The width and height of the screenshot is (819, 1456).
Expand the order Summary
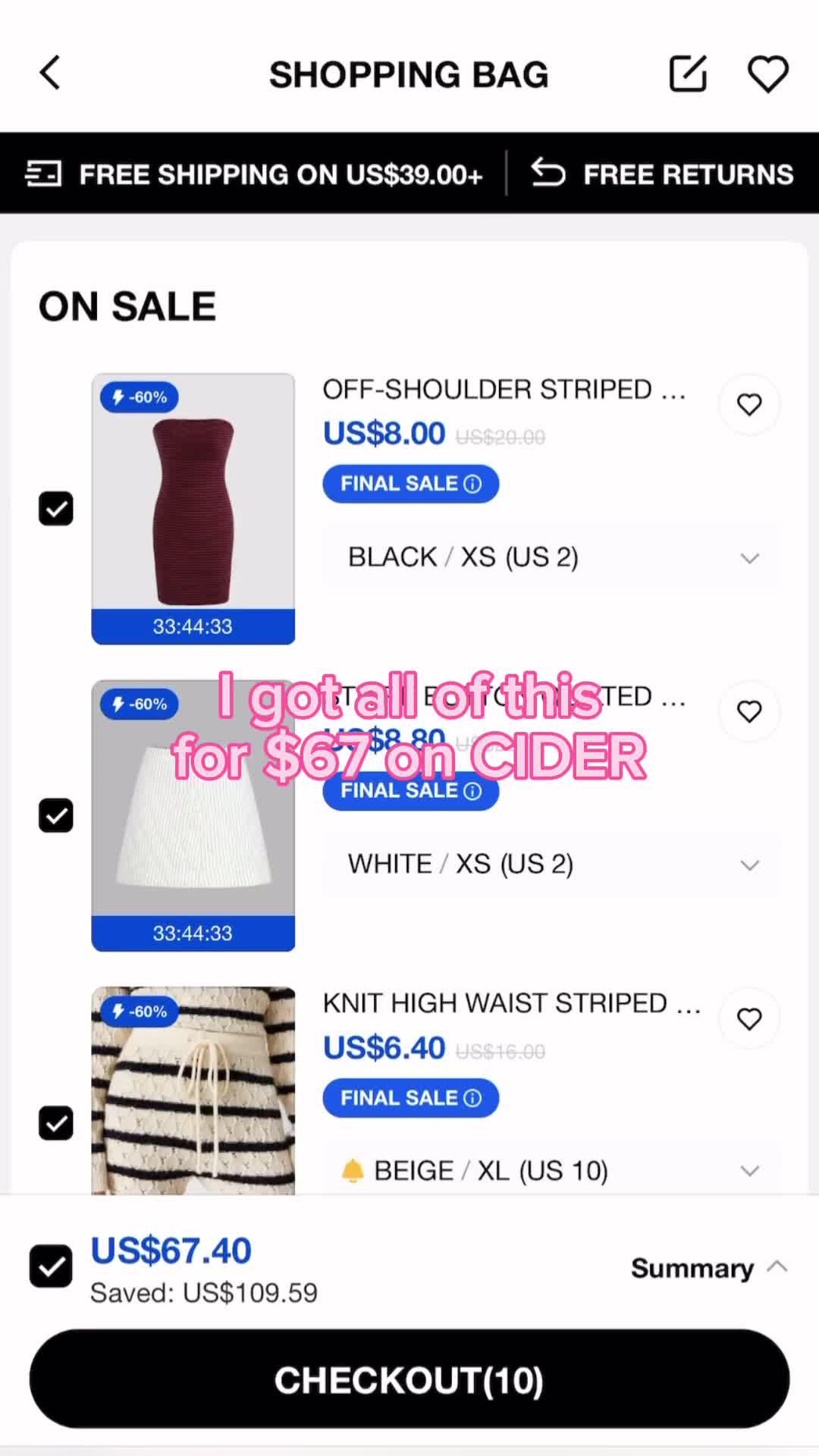pos(708,1268)
